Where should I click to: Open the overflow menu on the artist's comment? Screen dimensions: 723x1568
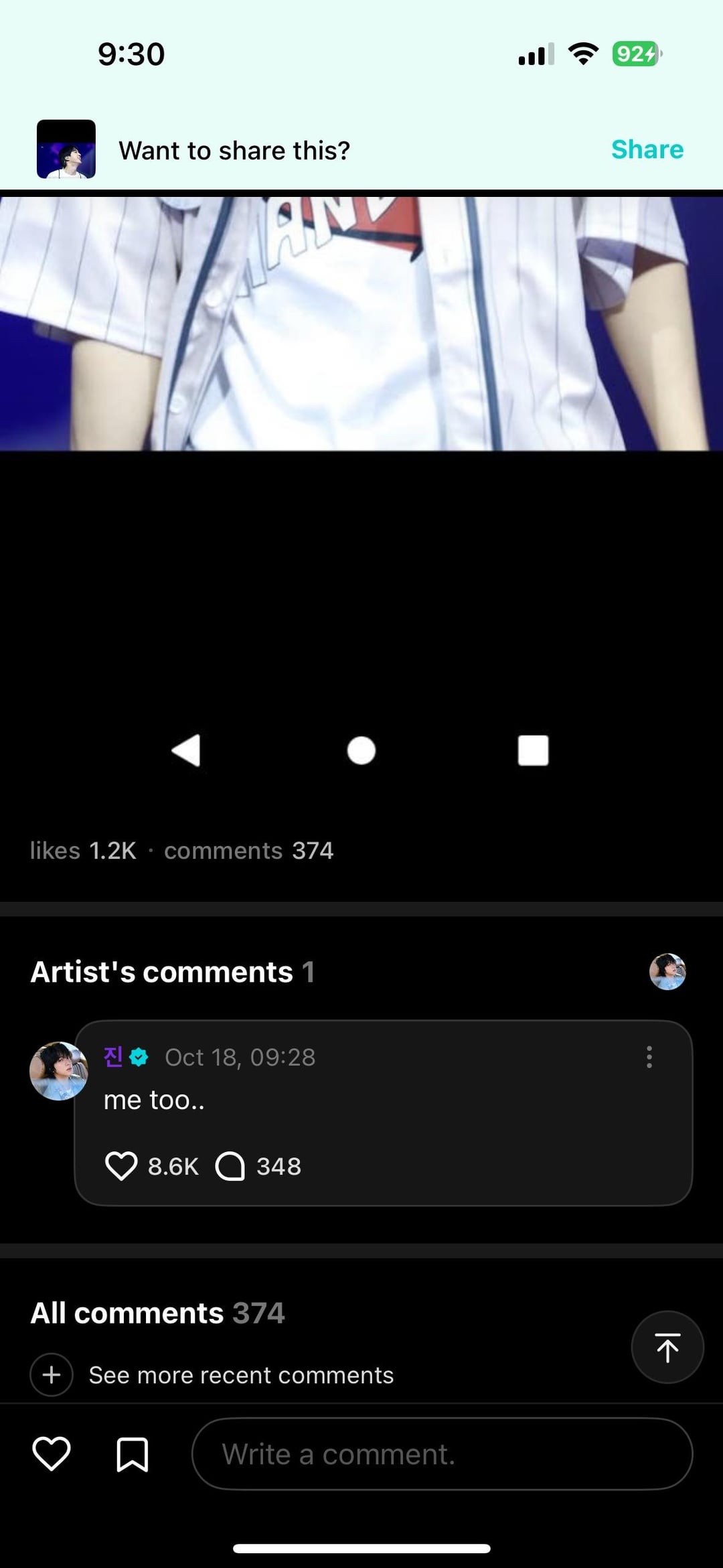click(x=649, y=1057)
